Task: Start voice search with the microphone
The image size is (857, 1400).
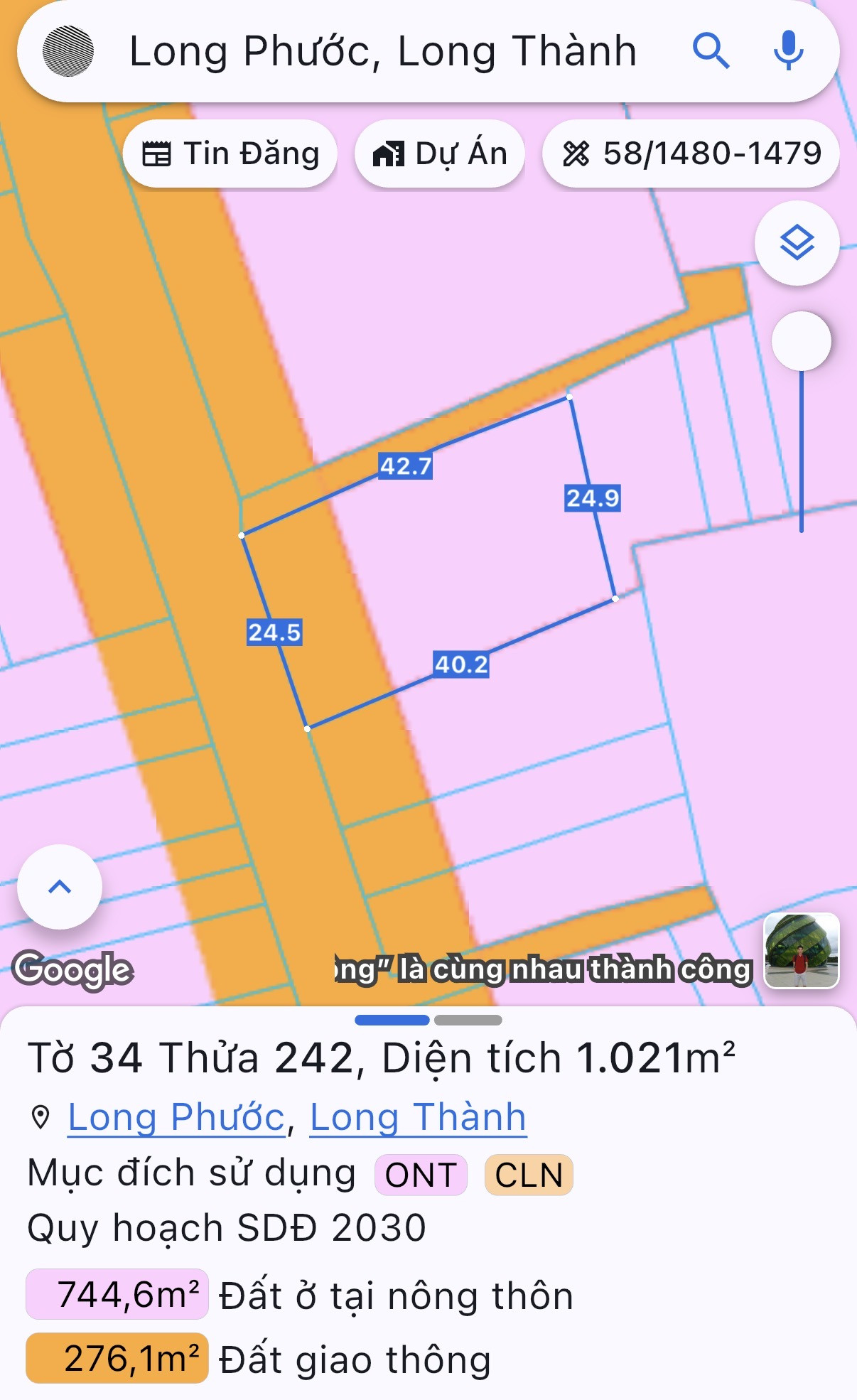Action: point(789,51)
